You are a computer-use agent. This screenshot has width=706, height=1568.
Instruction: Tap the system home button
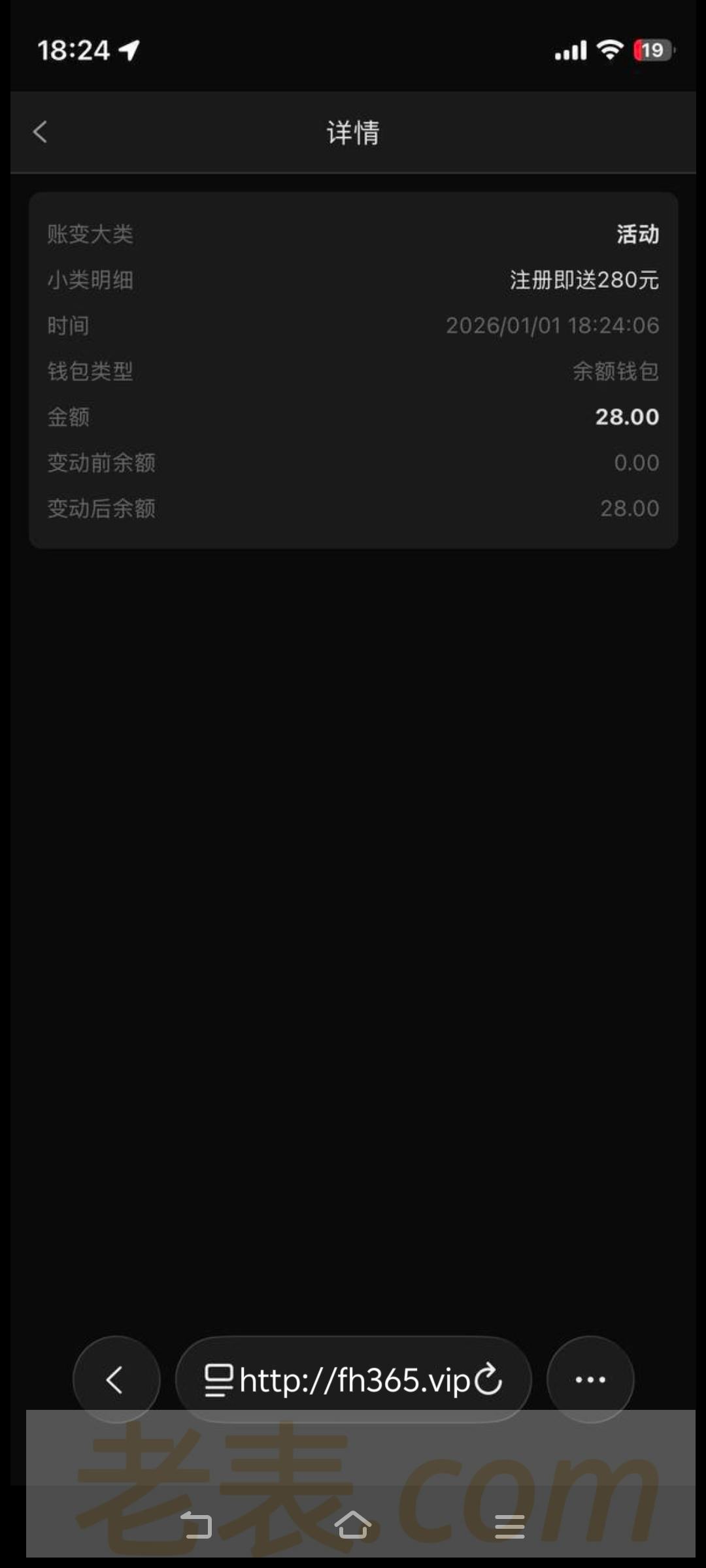pos(353,1526)
